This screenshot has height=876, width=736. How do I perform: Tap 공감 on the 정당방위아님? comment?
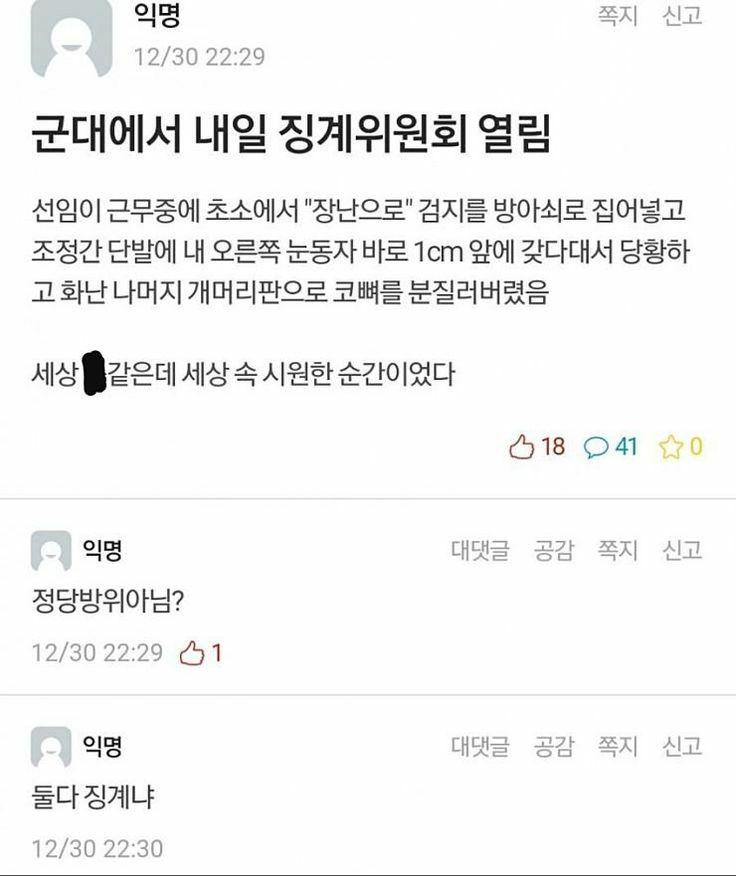[553, 550]
